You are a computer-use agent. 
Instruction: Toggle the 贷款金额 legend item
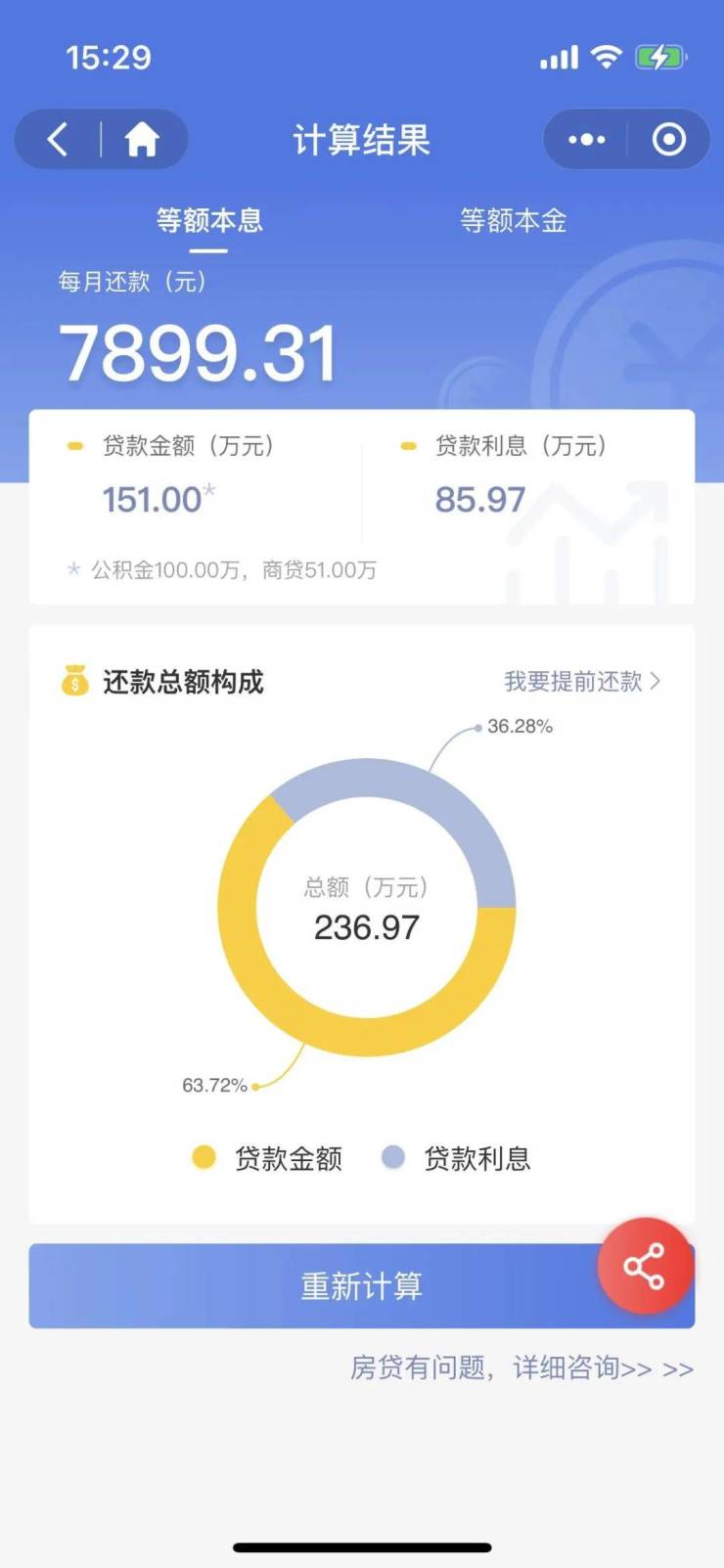click(267, 1159)
